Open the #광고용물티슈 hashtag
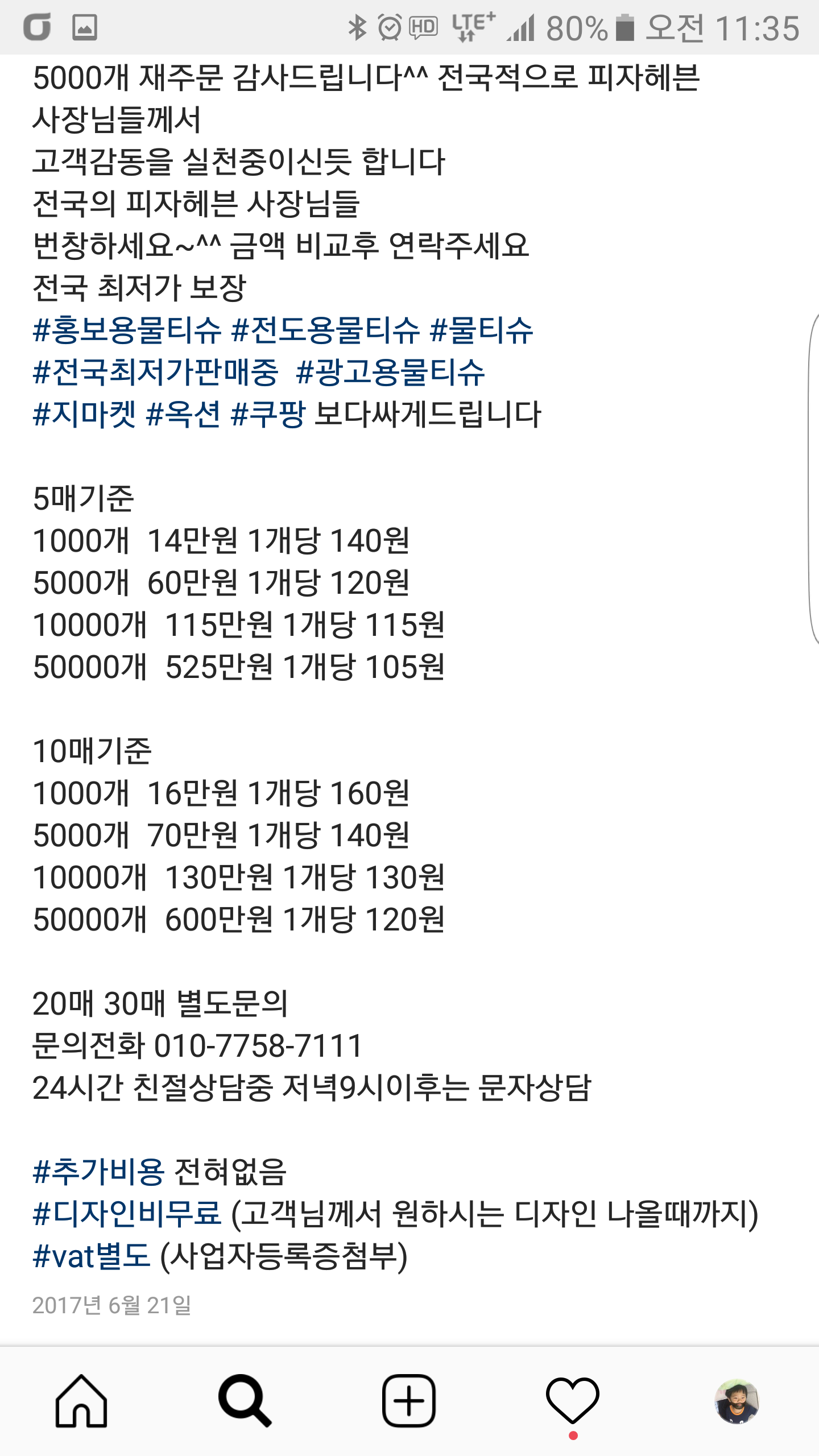 390,373
